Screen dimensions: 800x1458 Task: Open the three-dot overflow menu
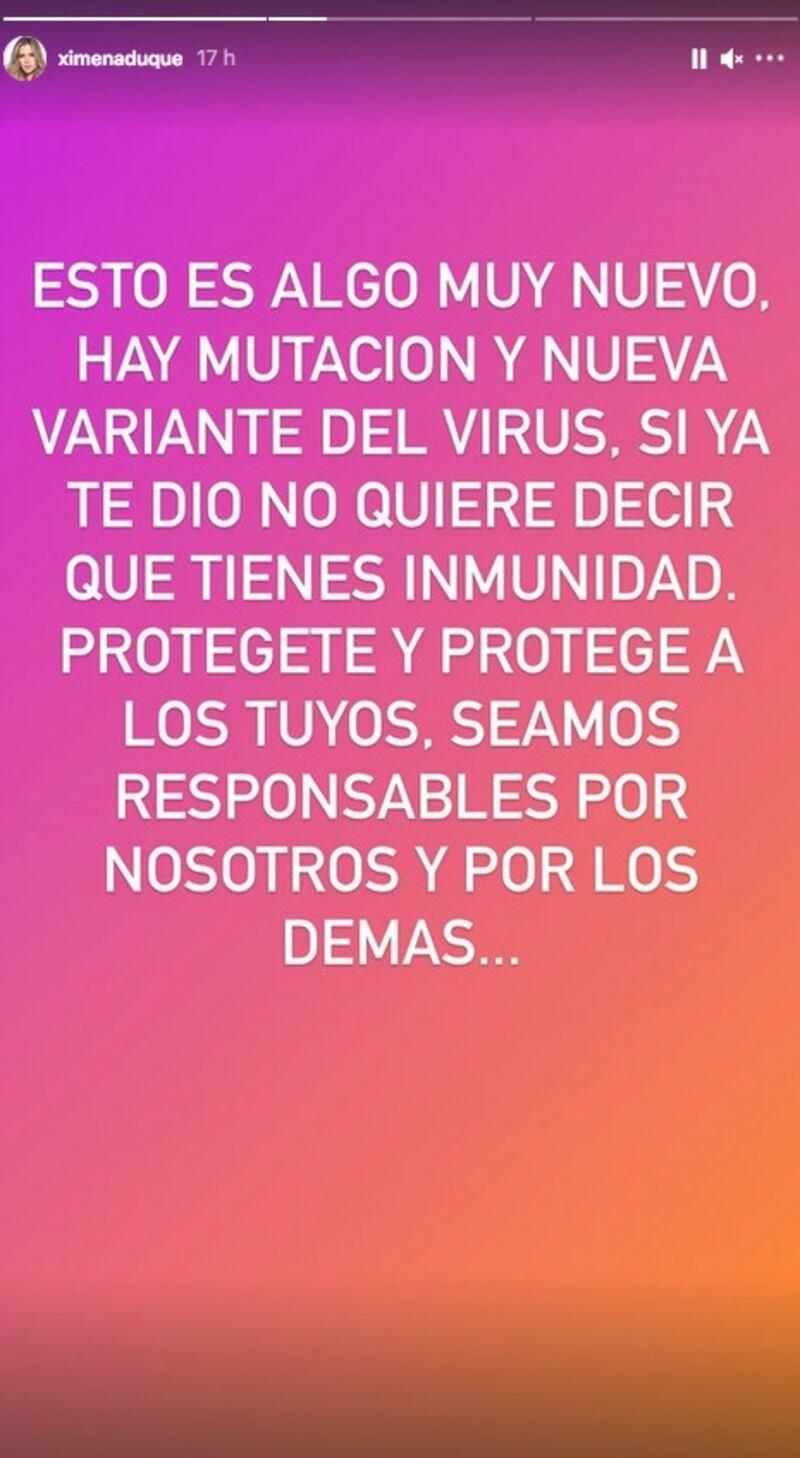click(x=768, y=60)
